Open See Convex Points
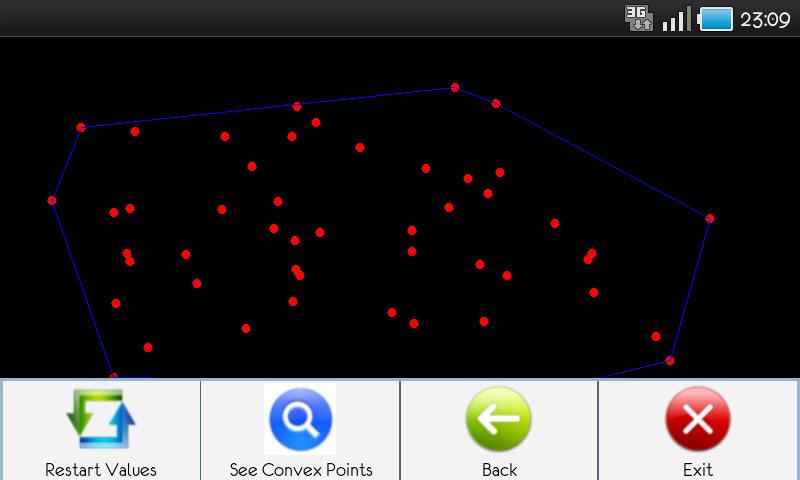The image size is (800, 480). 300,430
